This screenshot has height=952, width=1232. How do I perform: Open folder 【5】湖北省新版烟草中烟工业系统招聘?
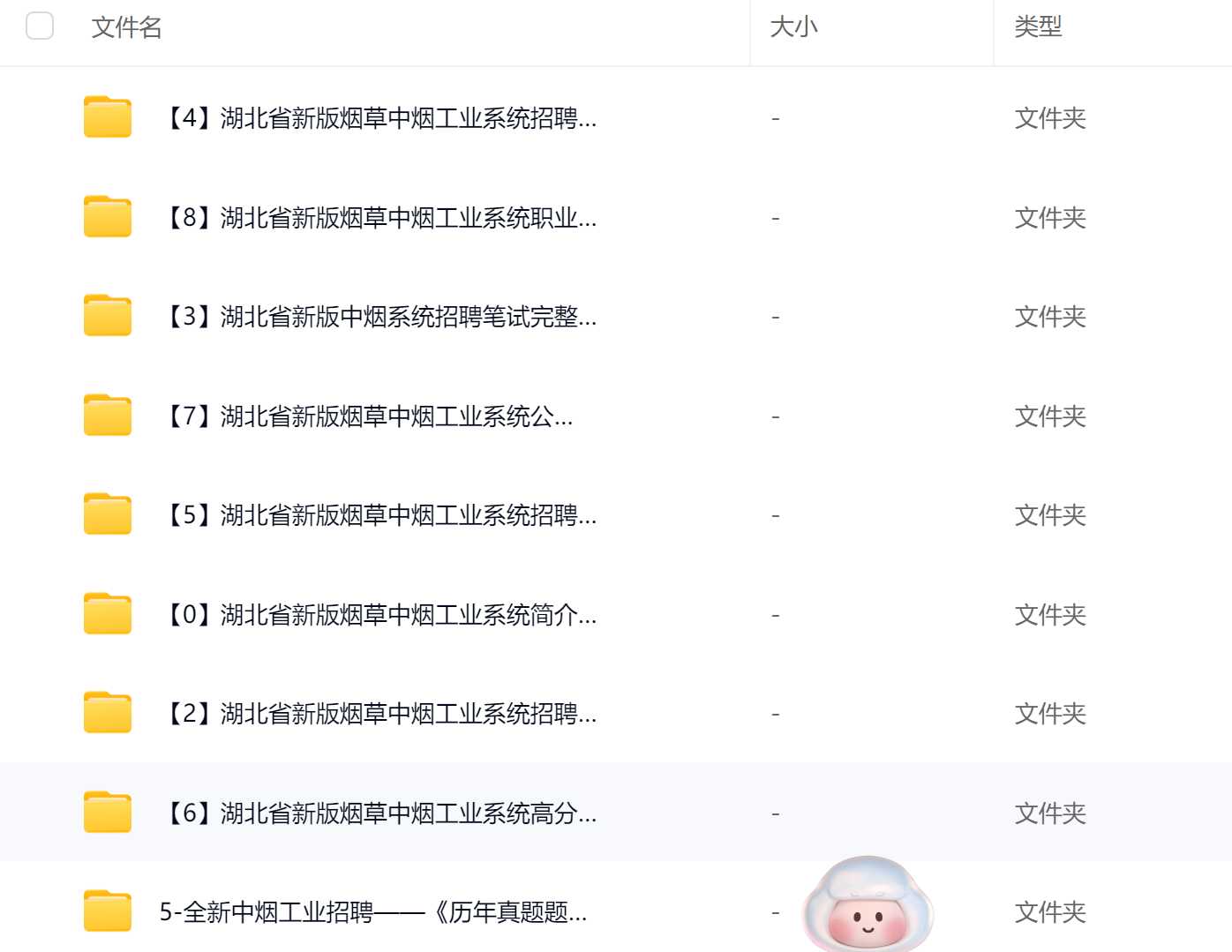381,514
